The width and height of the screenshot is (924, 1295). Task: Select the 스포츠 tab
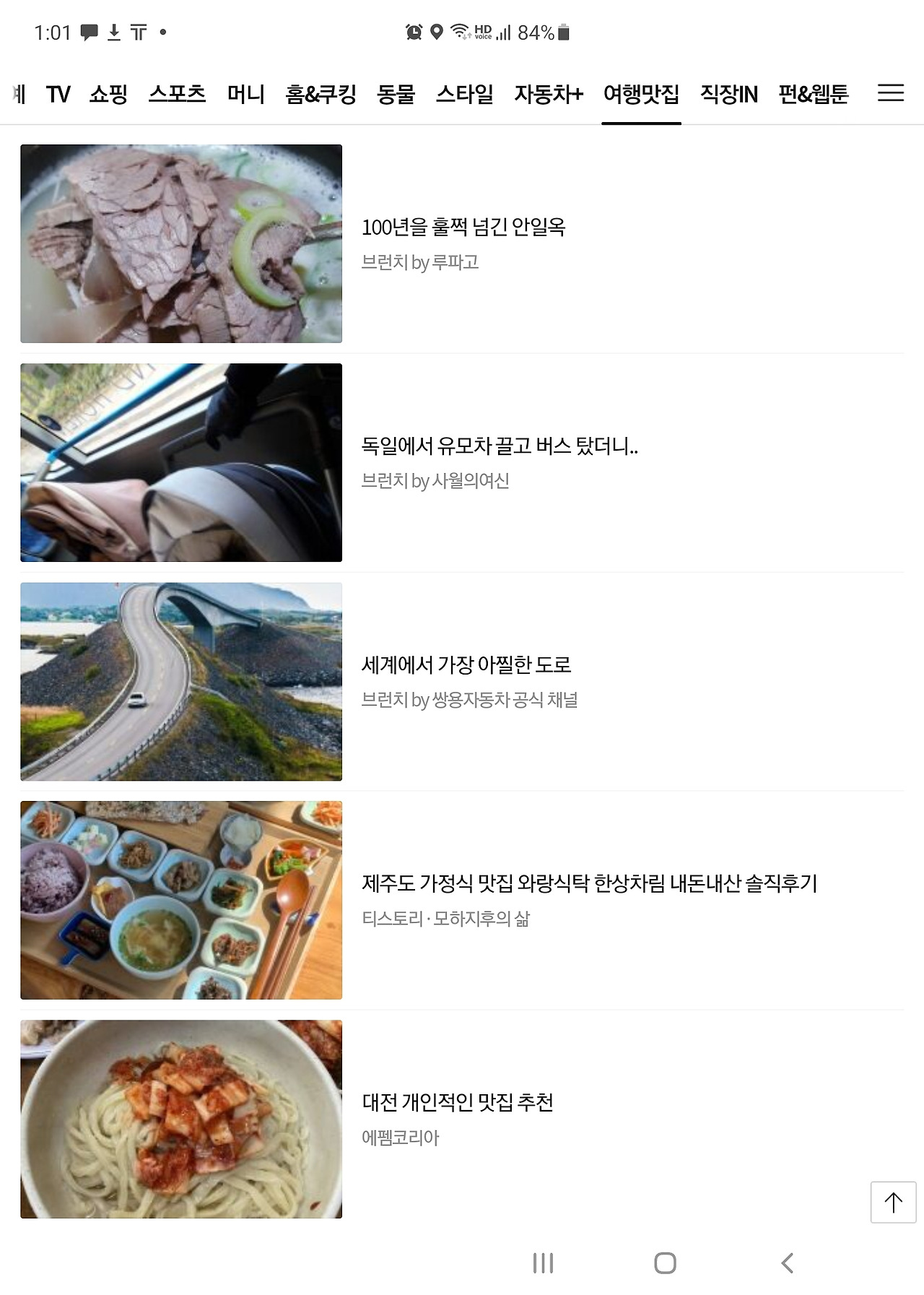click(177, 94)
